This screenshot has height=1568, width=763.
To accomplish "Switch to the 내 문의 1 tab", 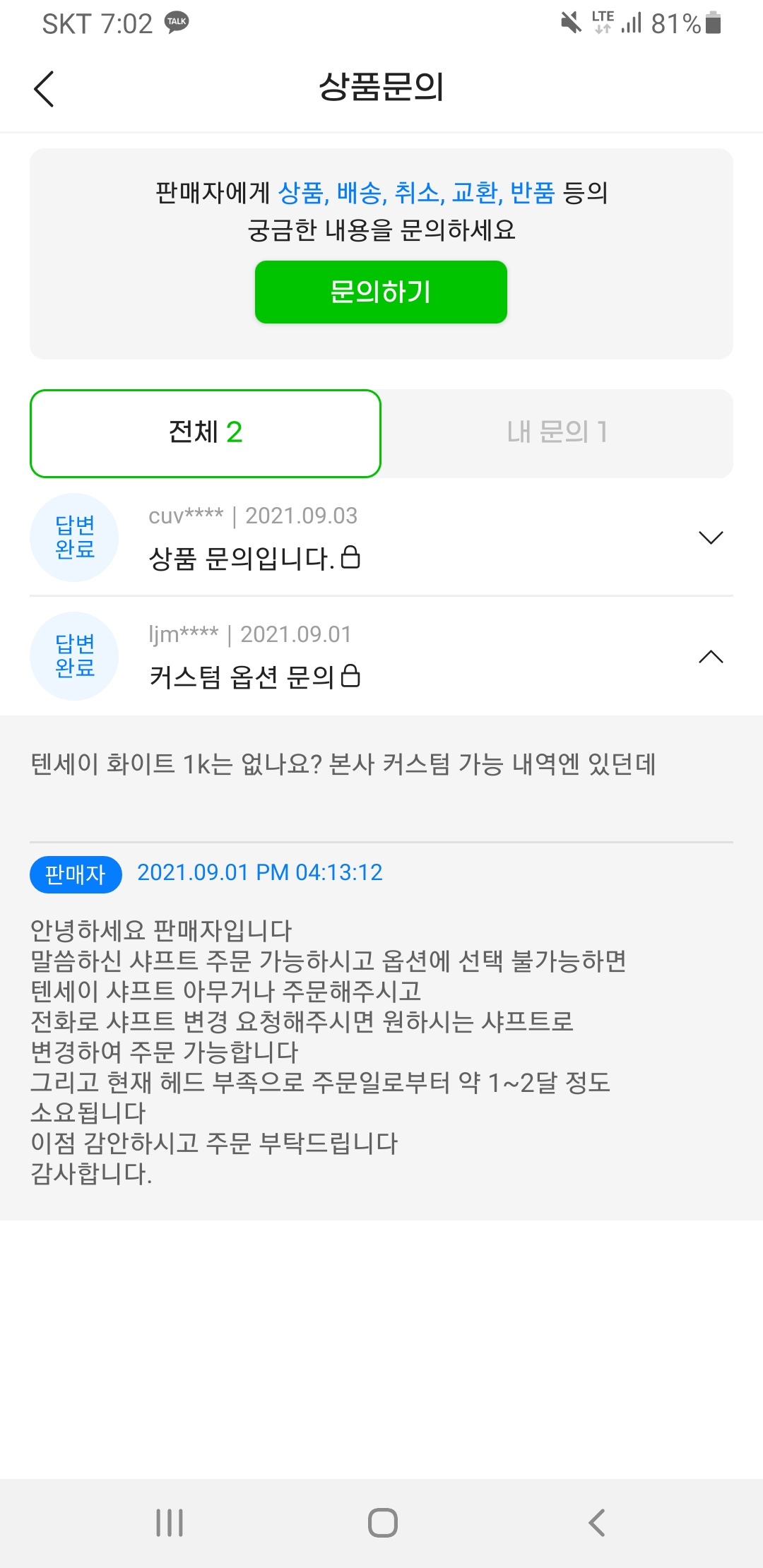I will pos(557,433).
